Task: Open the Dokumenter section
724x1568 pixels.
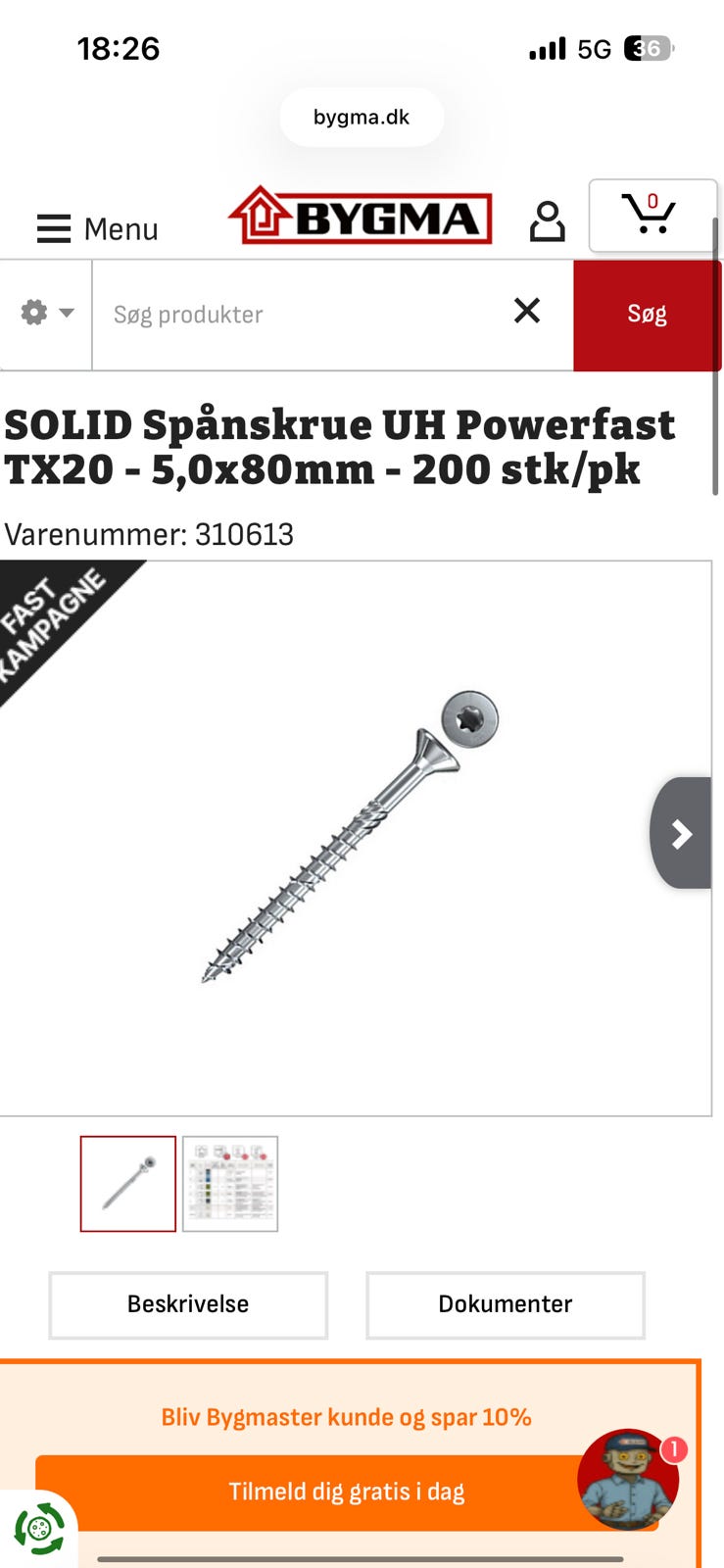Action: (506, 1304)
